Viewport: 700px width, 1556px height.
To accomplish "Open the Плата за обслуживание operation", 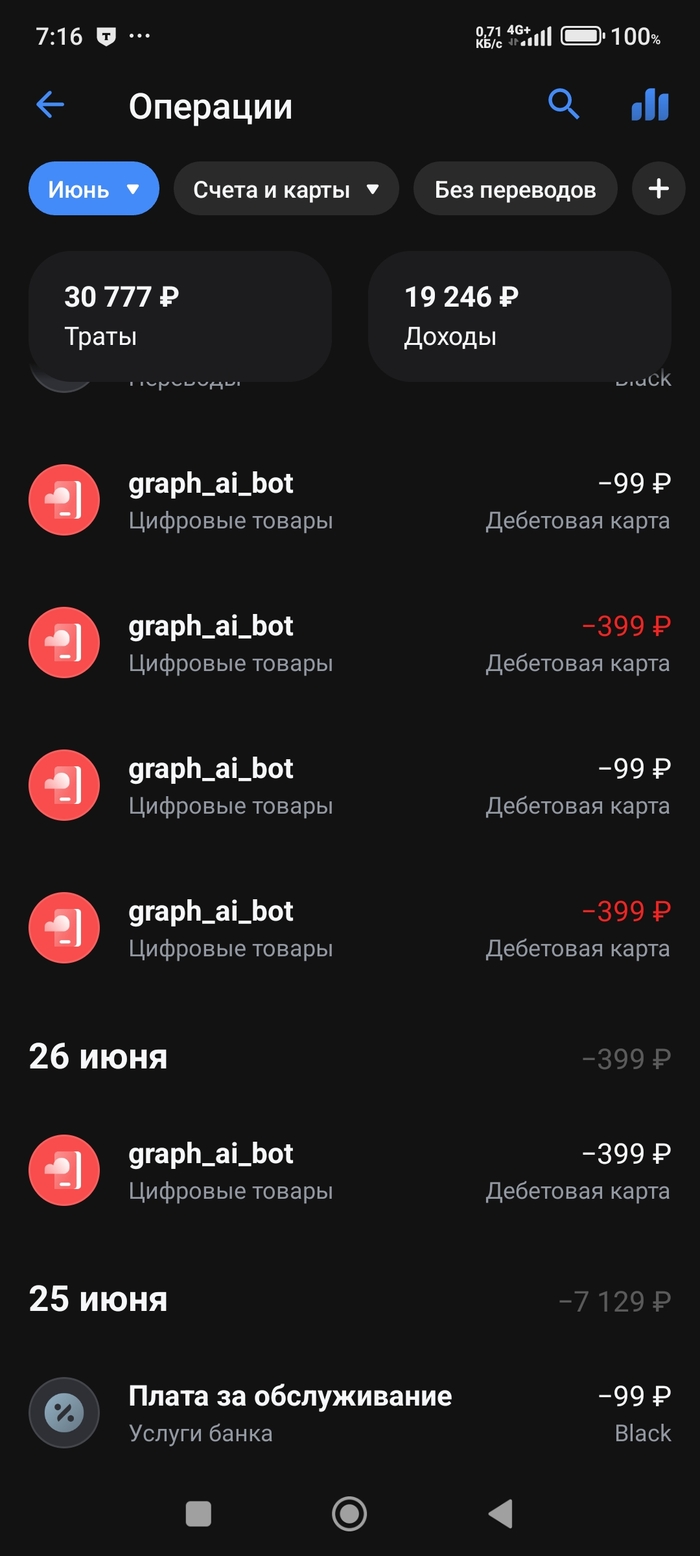I will tap(349, 1412).
